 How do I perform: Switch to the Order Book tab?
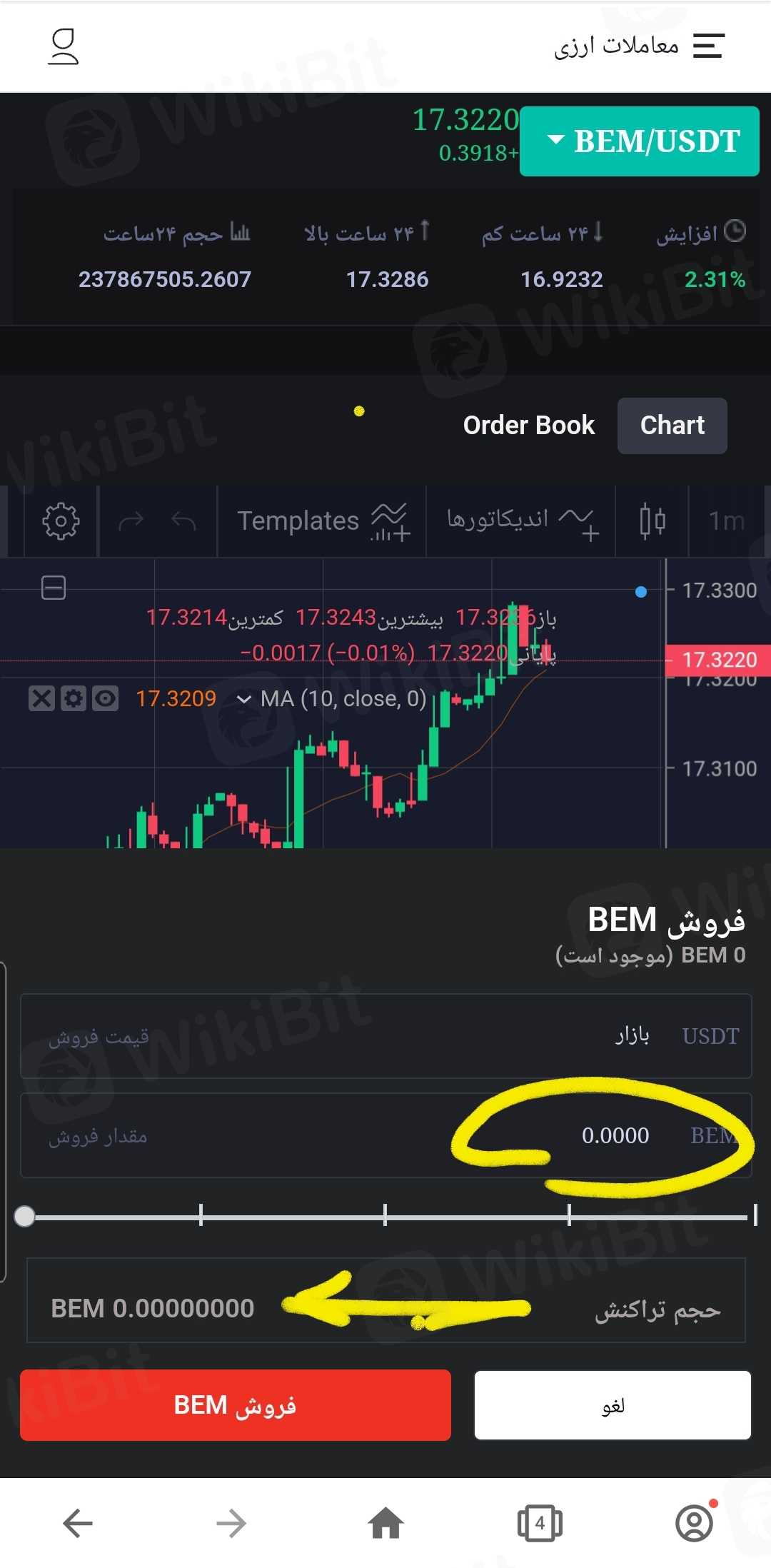tap(528, 426)
